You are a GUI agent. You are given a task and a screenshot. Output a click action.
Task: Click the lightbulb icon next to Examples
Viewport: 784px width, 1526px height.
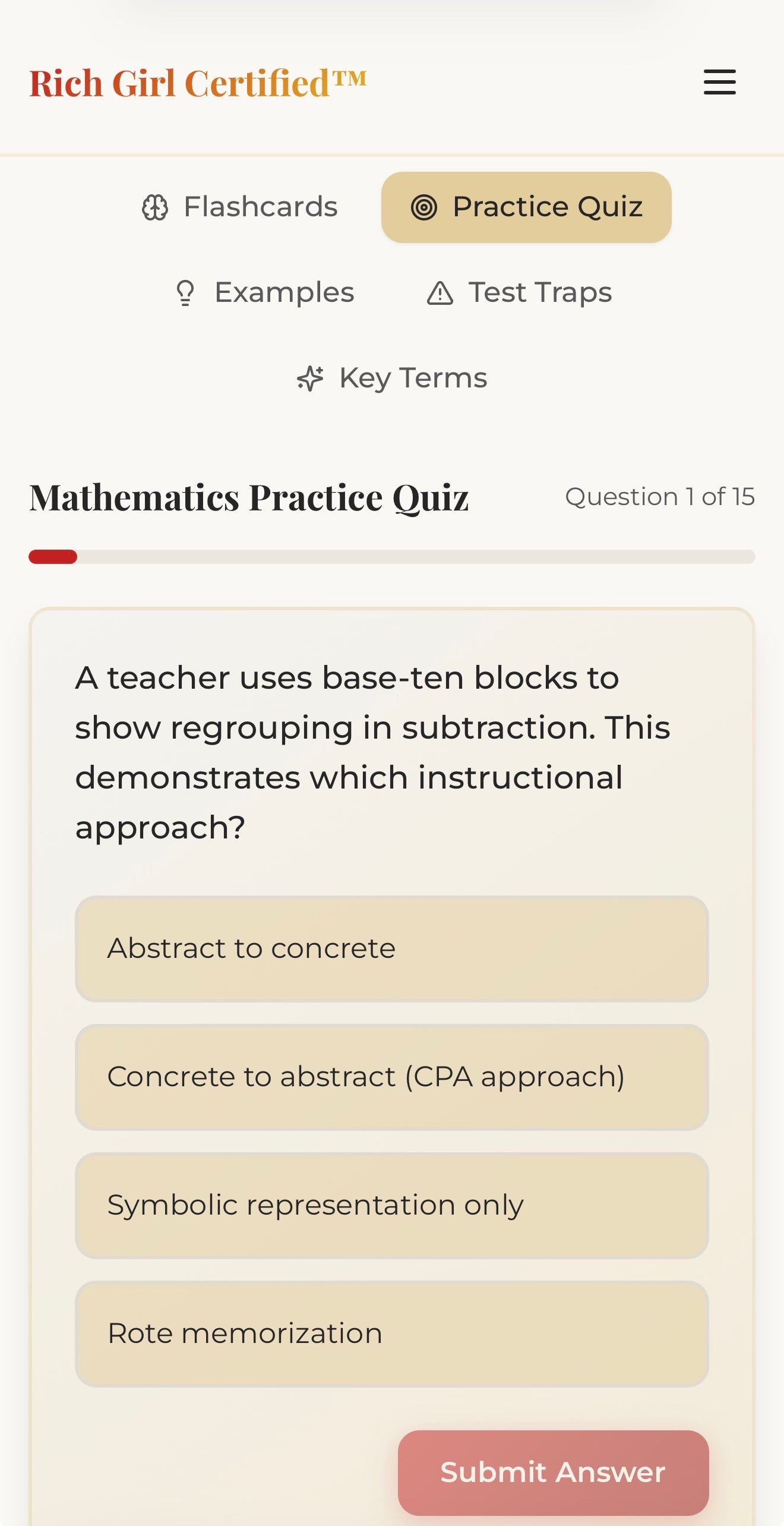(185, 292)
